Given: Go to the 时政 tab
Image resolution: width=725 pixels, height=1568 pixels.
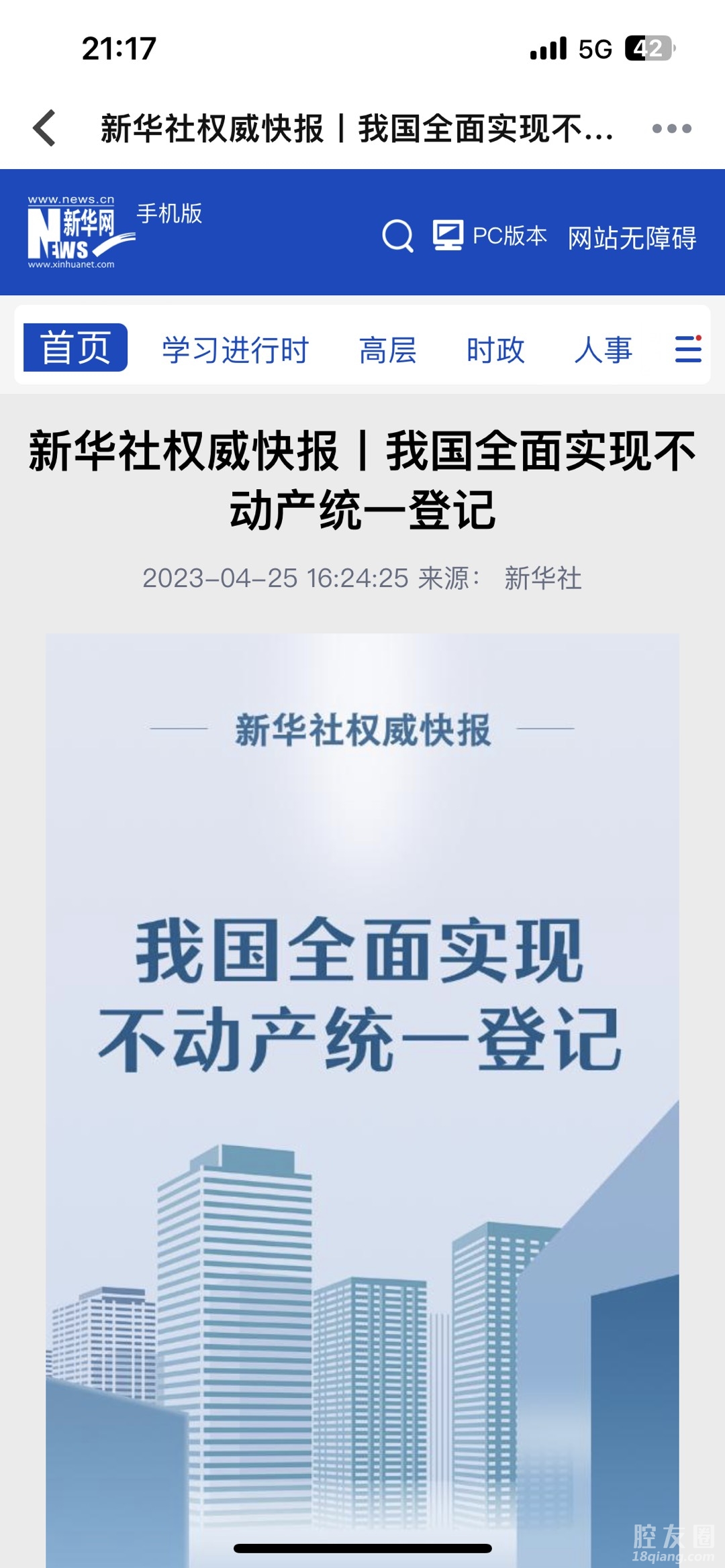Looking at the screenshot, I should [495, 350].
